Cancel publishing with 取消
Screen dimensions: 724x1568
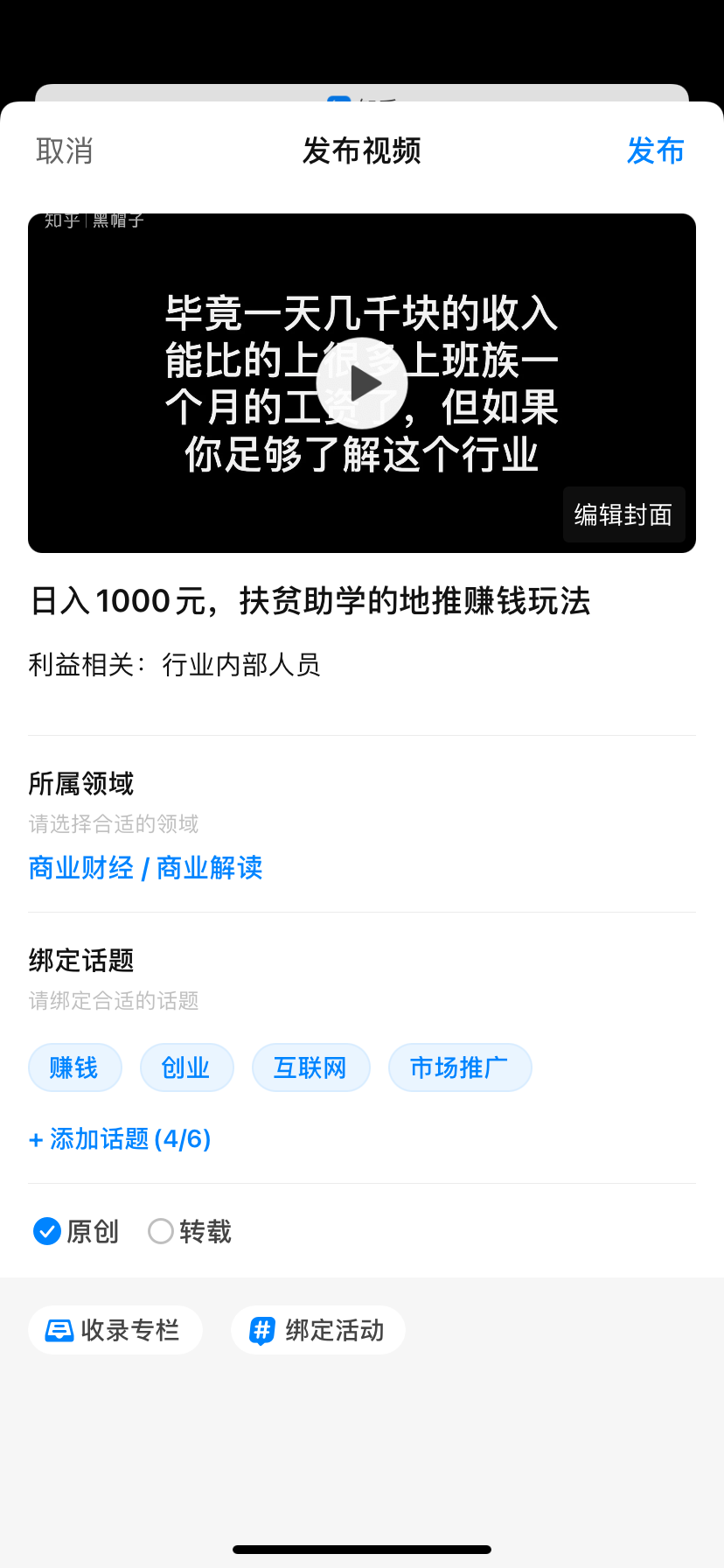coord(64,151)
